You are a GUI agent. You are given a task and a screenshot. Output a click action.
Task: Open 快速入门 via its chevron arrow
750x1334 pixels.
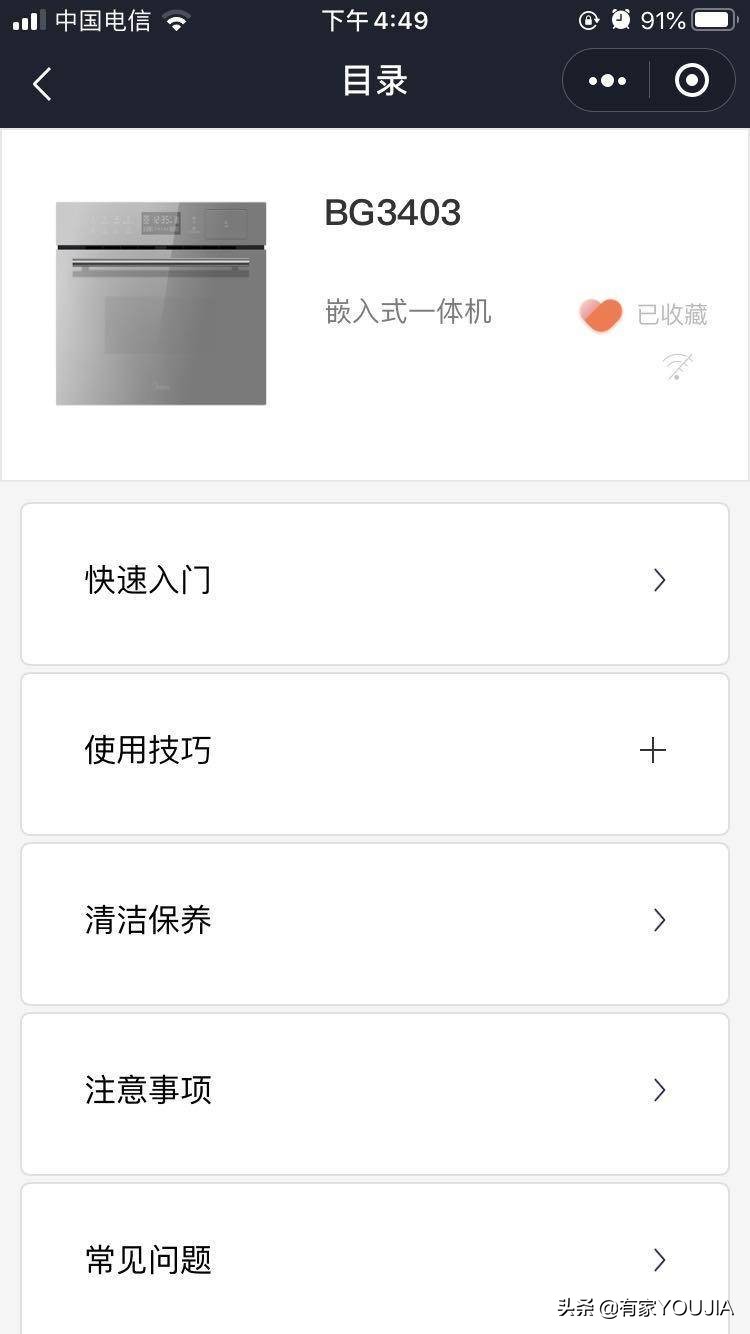[x=658, y=580]
